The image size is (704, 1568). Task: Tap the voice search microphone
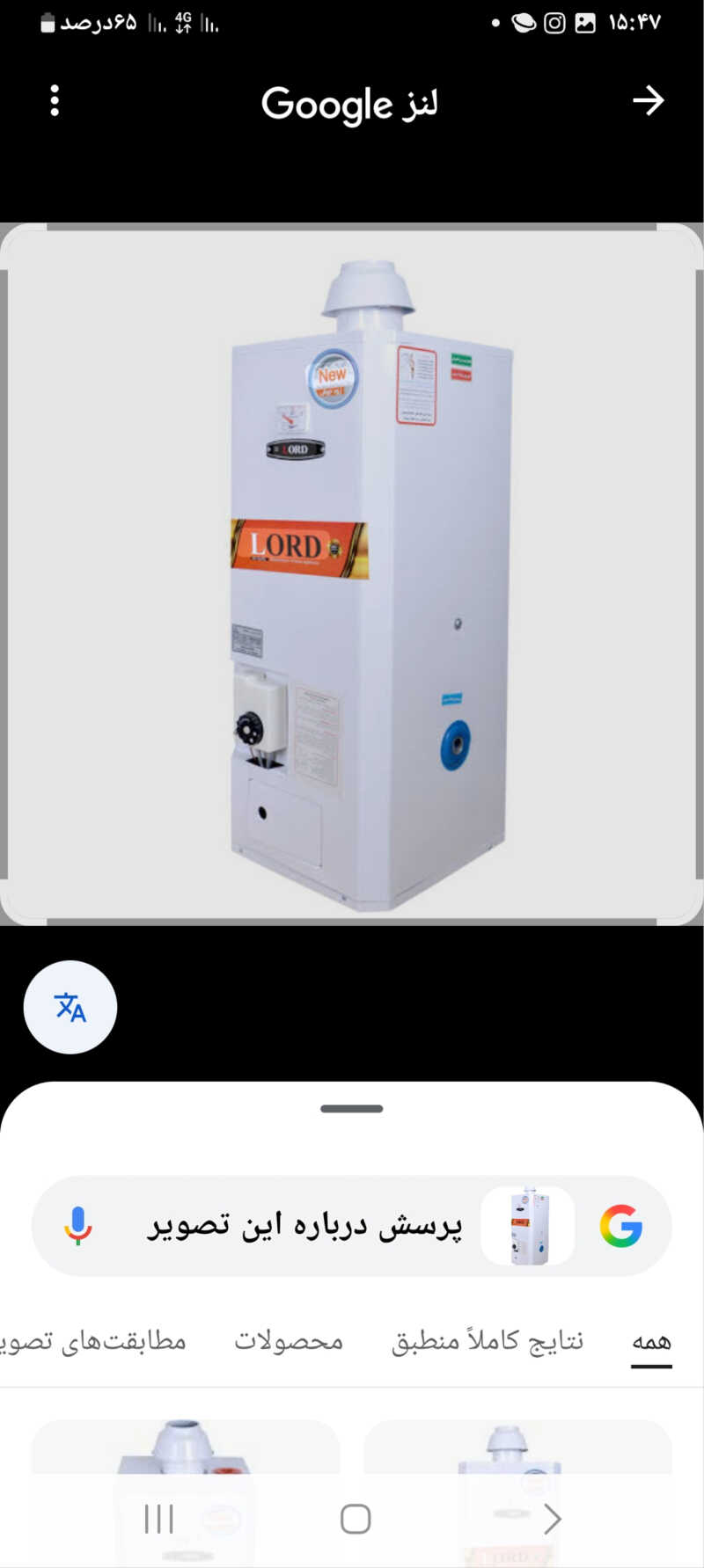78,1225
